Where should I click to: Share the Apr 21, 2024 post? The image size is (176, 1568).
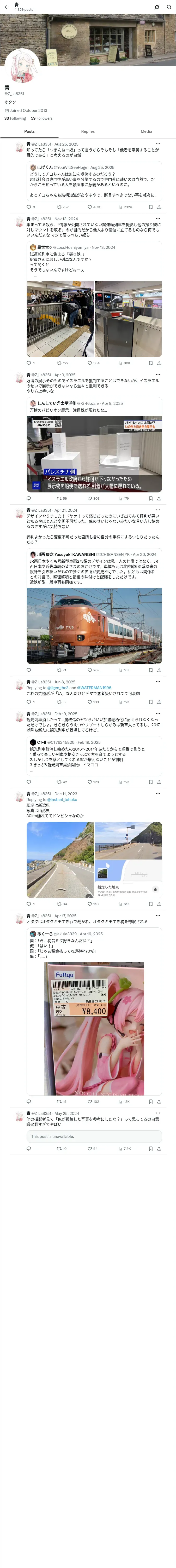pyautogui.click(x=159, y=670)
